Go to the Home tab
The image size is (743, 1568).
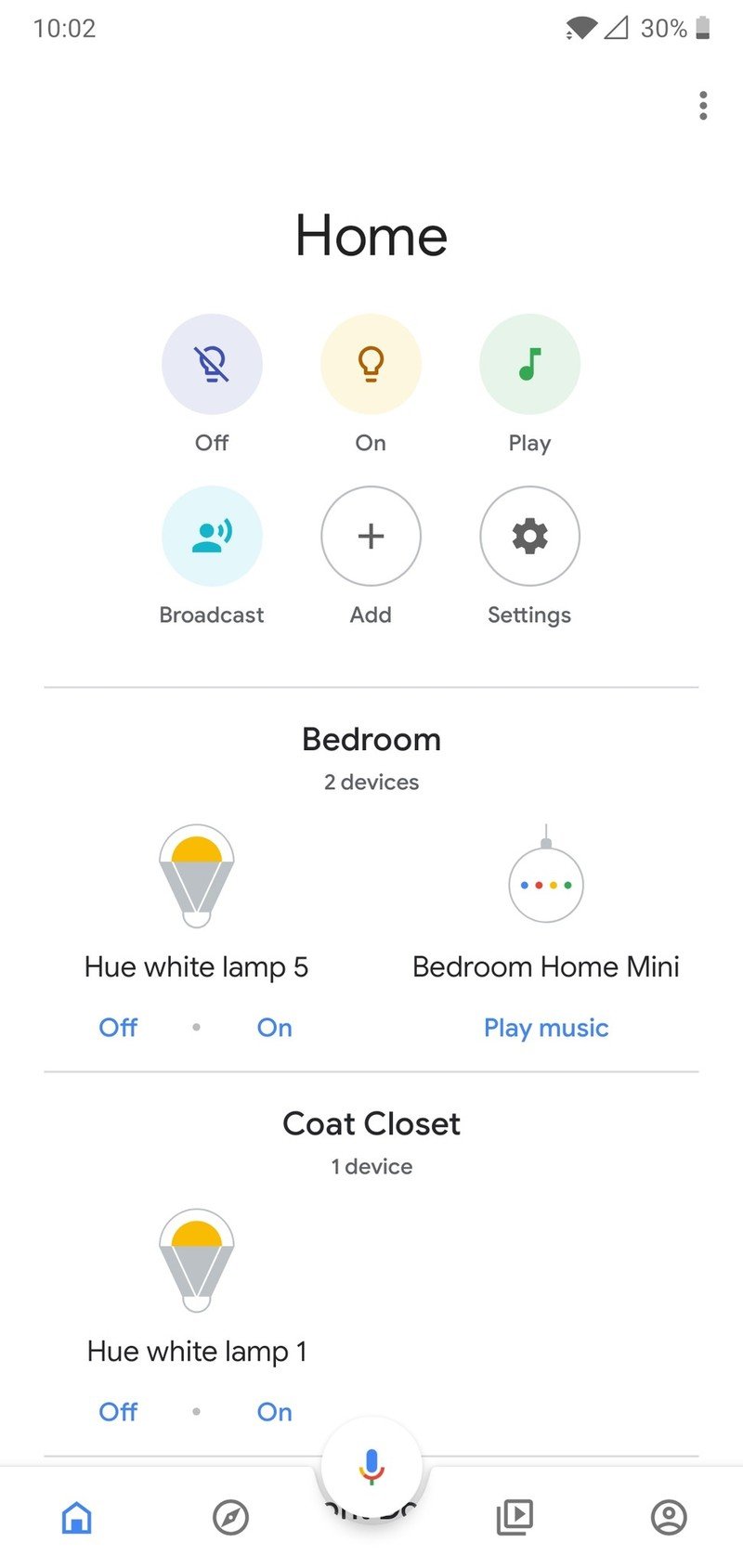(76, 1518)
